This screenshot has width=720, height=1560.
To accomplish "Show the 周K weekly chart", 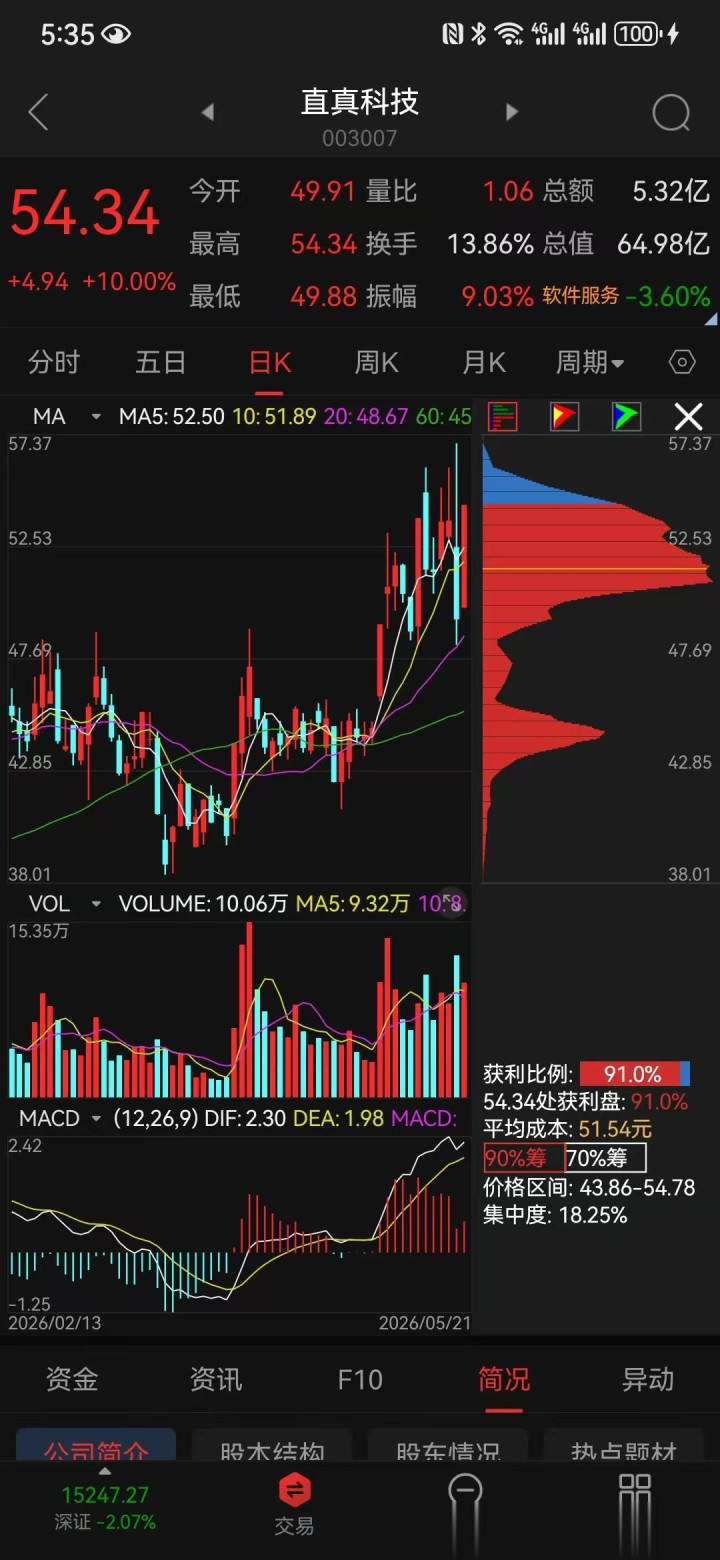I will pyautogui.click(x=377, y=362).
